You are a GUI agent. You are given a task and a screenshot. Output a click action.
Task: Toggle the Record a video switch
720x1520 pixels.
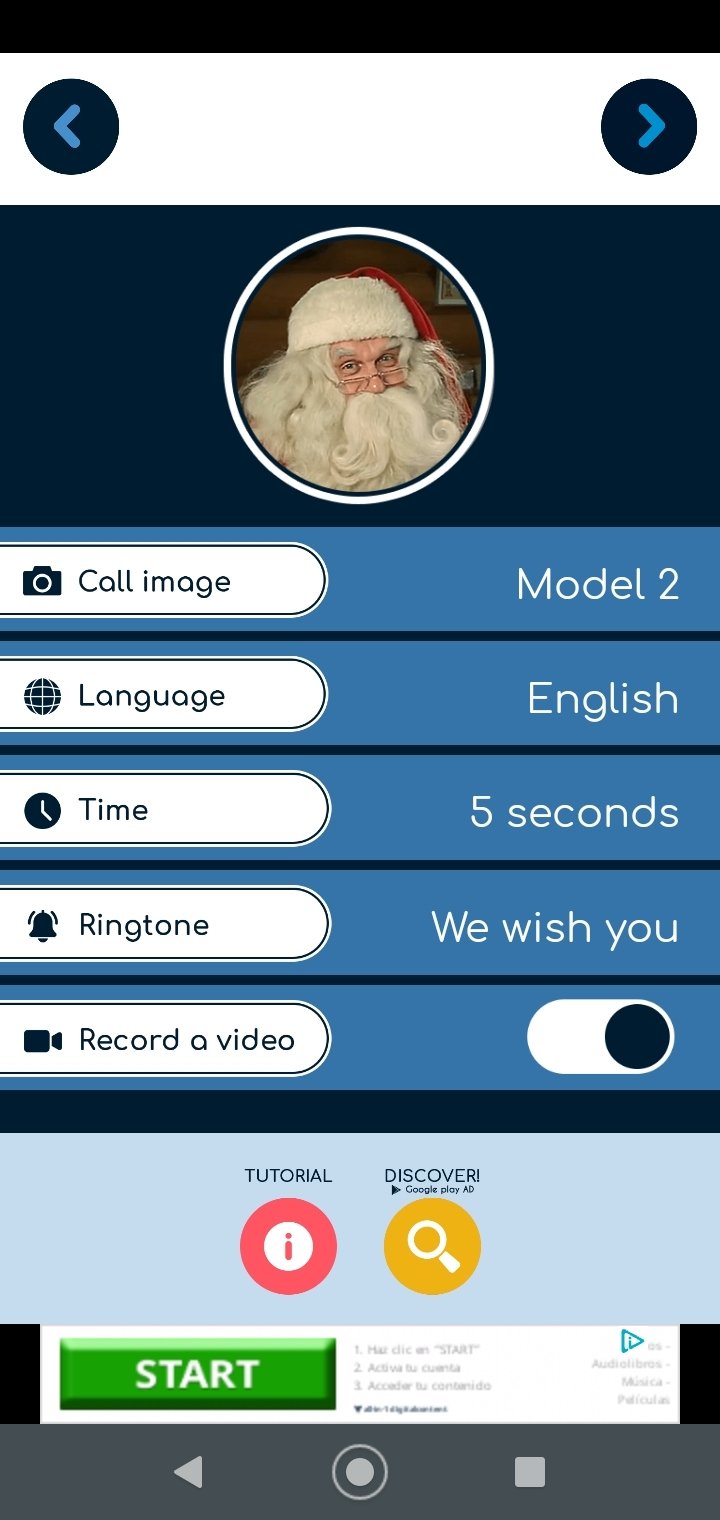[x=600, y=1037]
